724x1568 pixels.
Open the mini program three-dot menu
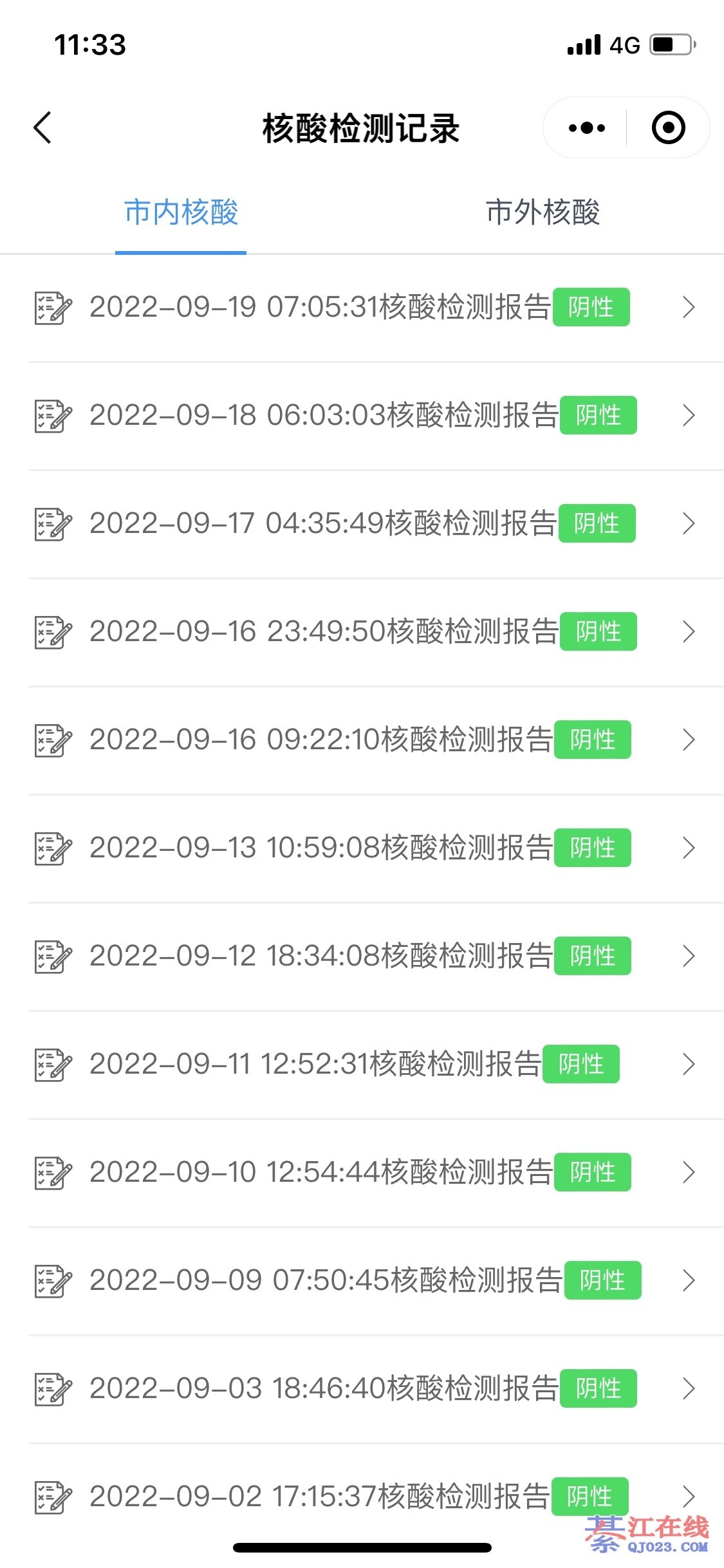click(586, 128)
